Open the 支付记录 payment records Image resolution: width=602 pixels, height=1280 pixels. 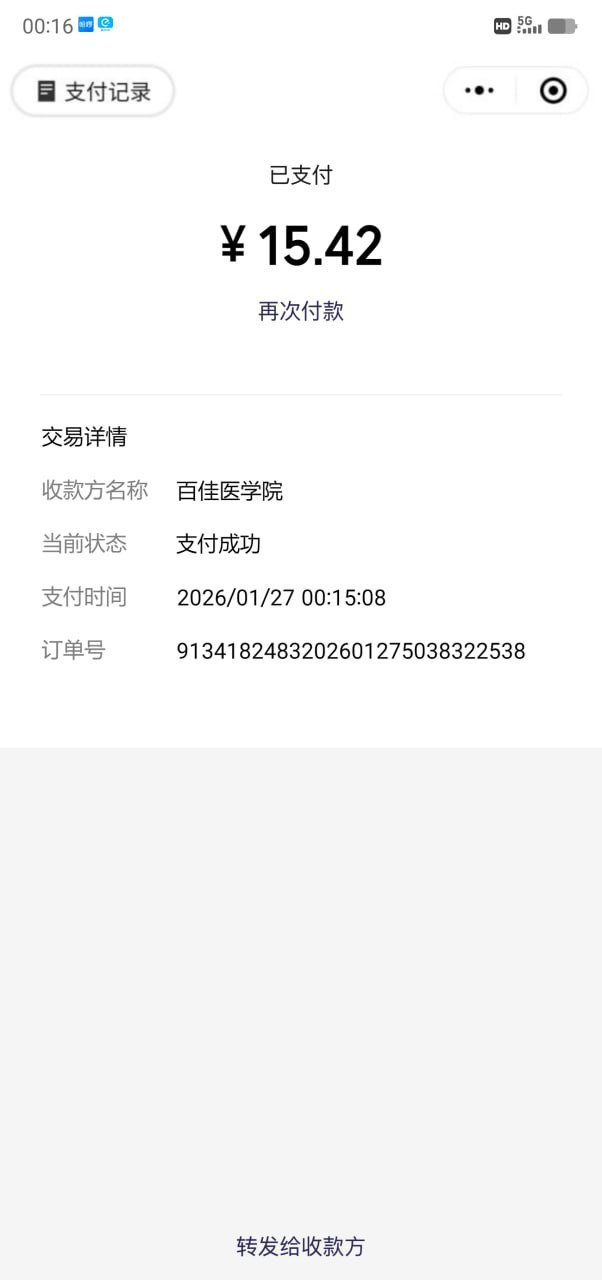(93, 92)
